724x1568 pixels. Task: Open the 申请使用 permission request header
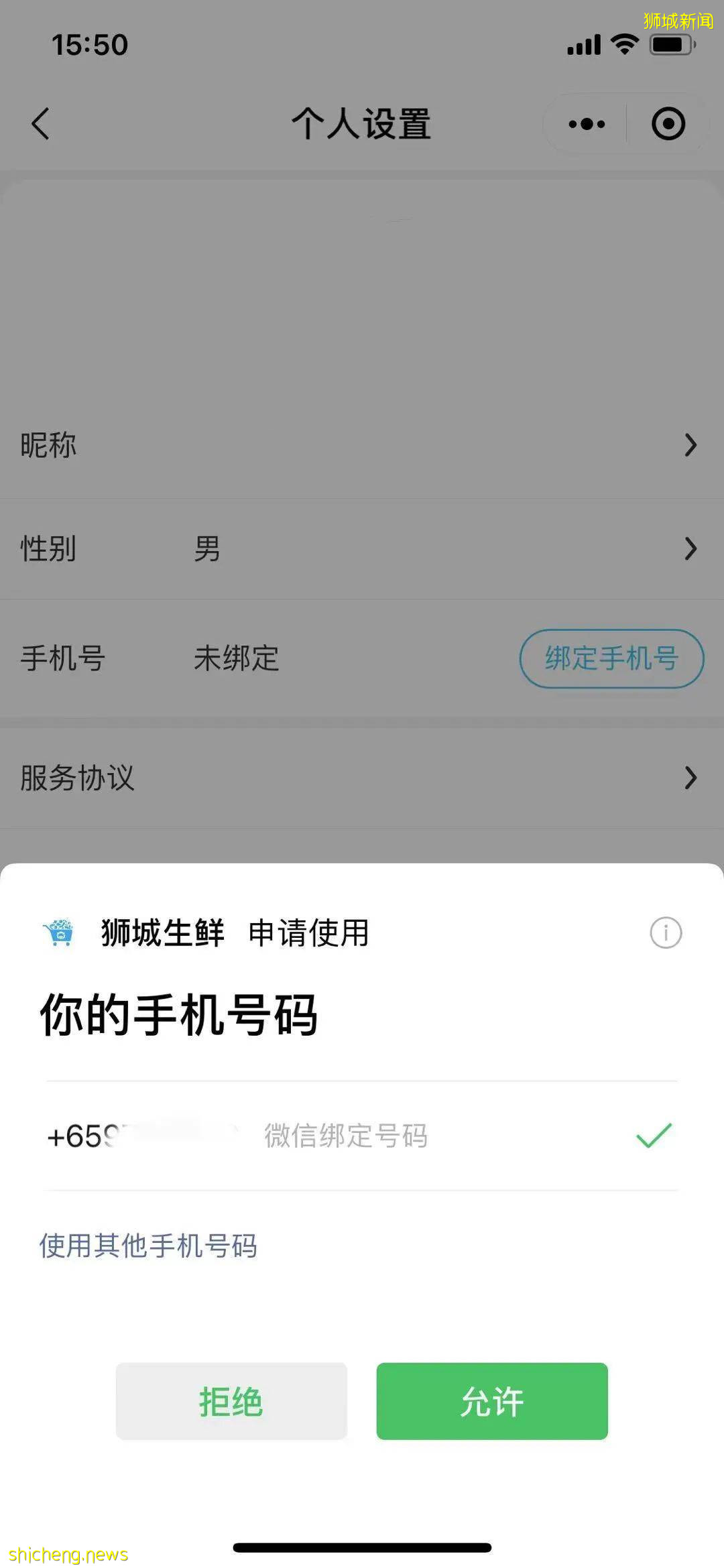click(308, 932)
